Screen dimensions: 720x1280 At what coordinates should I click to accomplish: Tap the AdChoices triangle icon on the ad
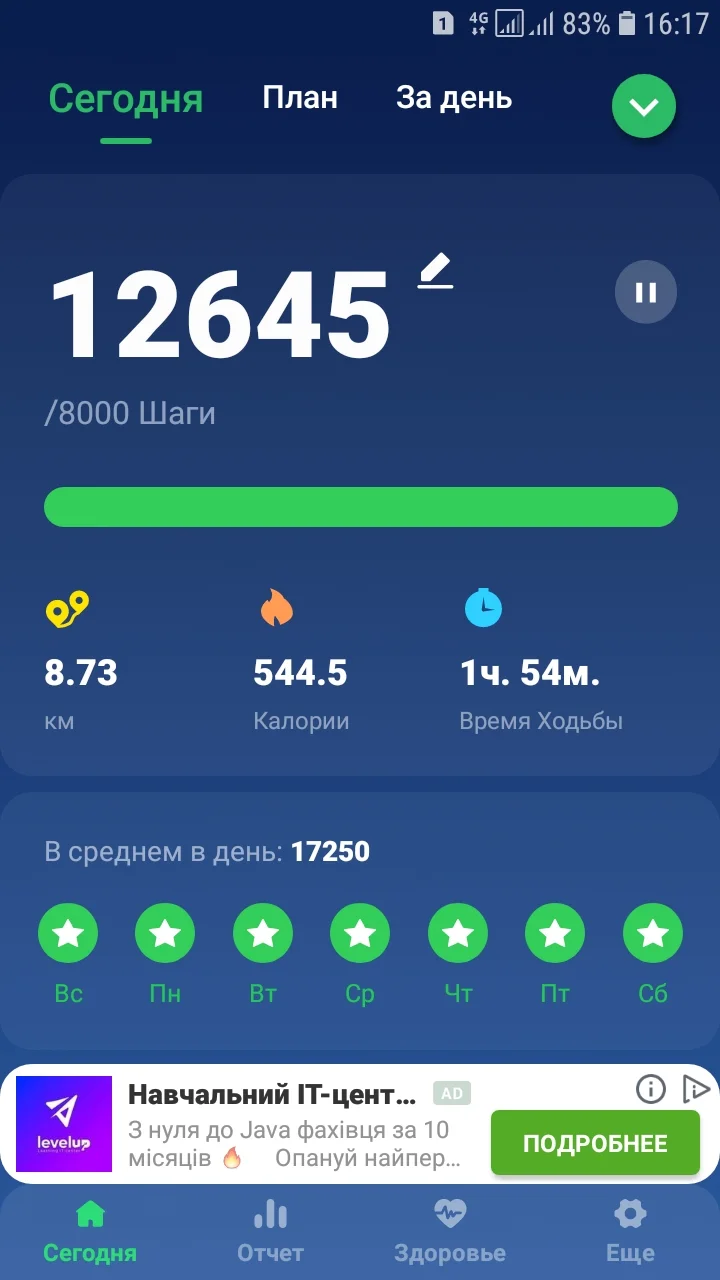(x=694, y=1089)
